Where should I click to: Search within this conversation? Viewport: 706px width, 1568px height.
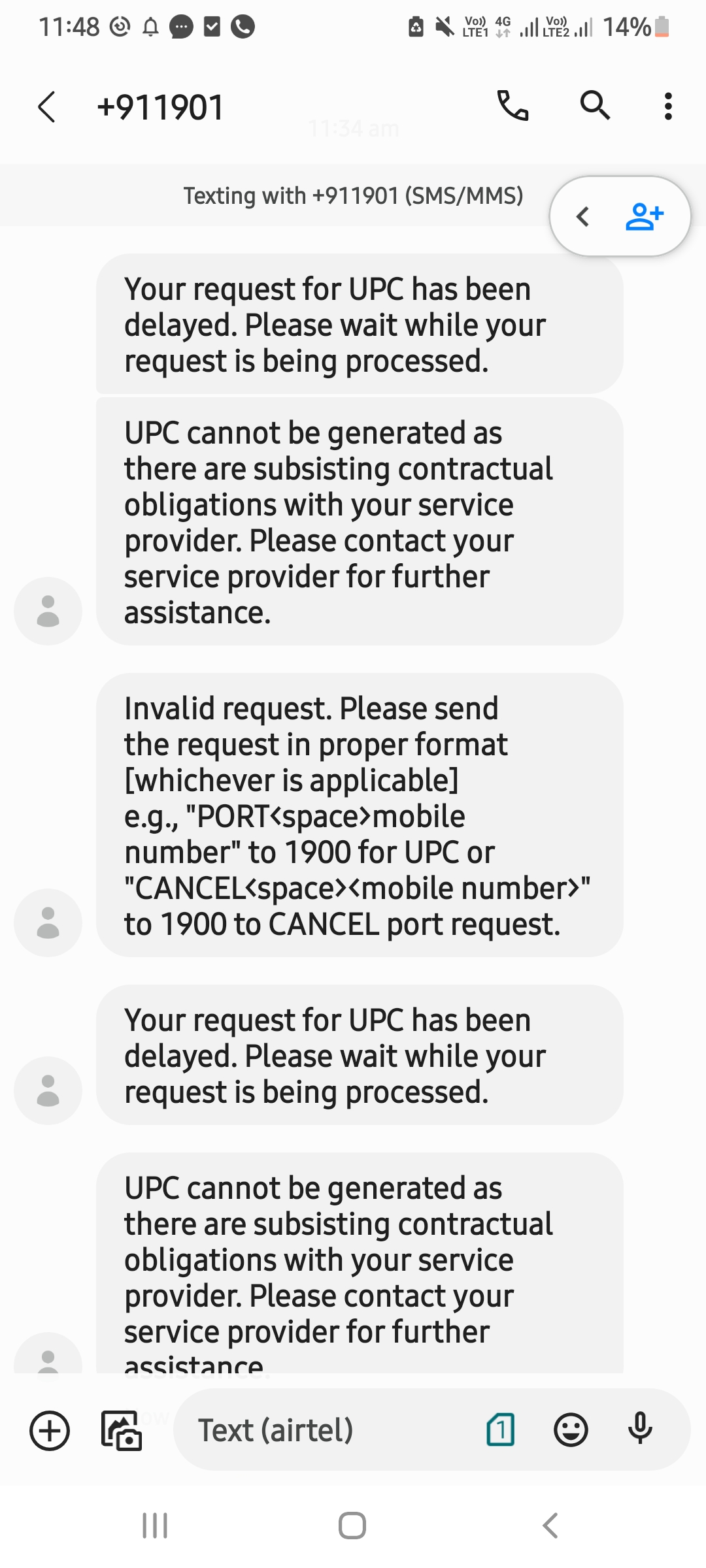pyautogui.click(x=595, y=105)
